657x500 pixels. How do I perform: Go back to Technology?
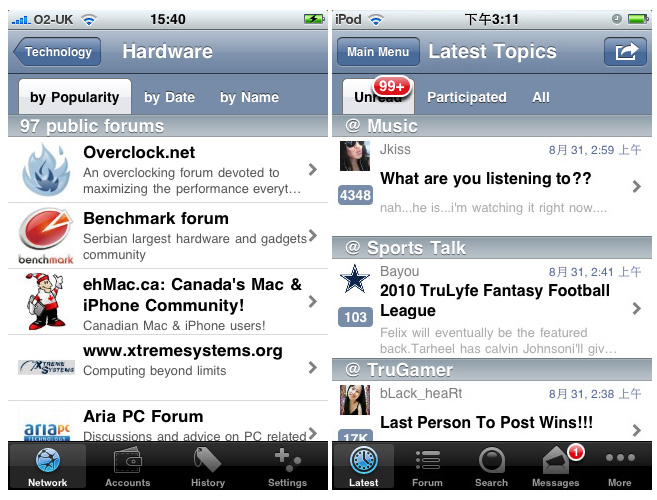(x=57, y=52)
